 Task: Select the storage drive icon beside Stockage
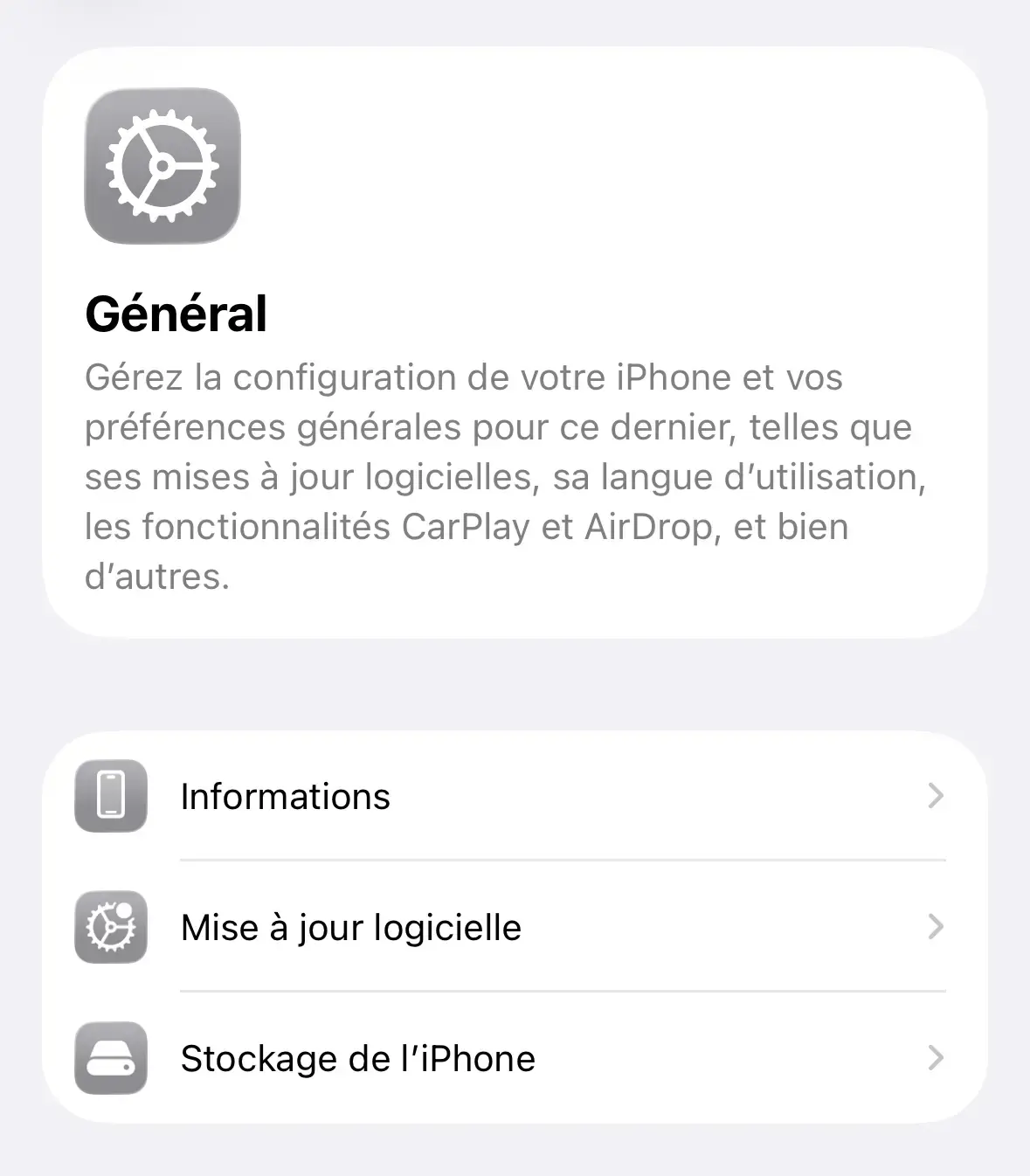pos(111,1058)
